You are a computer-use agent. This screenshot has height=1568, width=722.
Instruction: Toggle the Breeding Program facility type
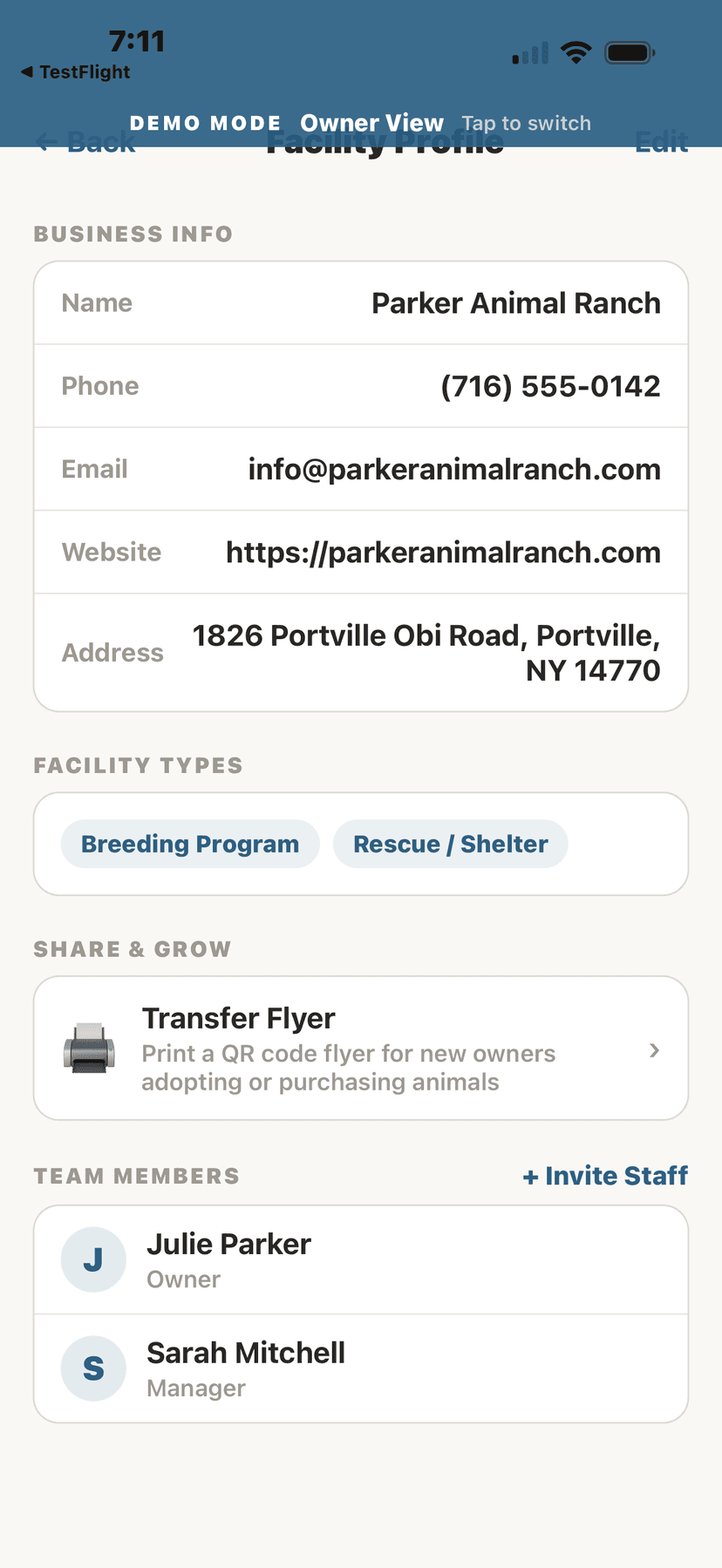point(189,843)
